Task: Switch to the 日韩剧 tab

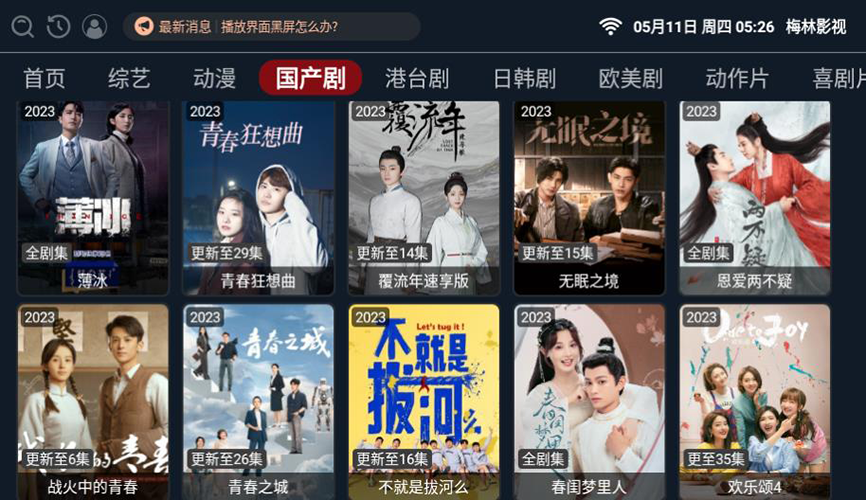Action: coord(524,79)
